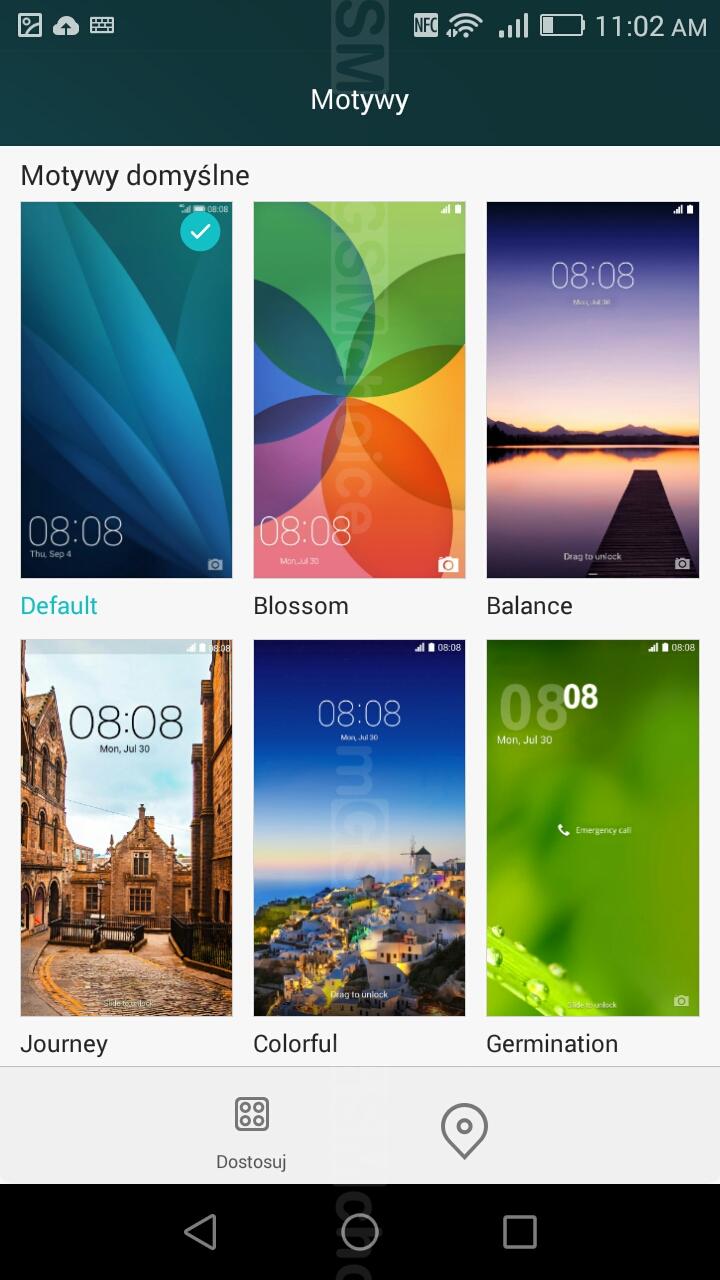This screenshot has width=720, height=1280.
Task: Open the Blossom theme preview
Action: click(x=359, y=390)
